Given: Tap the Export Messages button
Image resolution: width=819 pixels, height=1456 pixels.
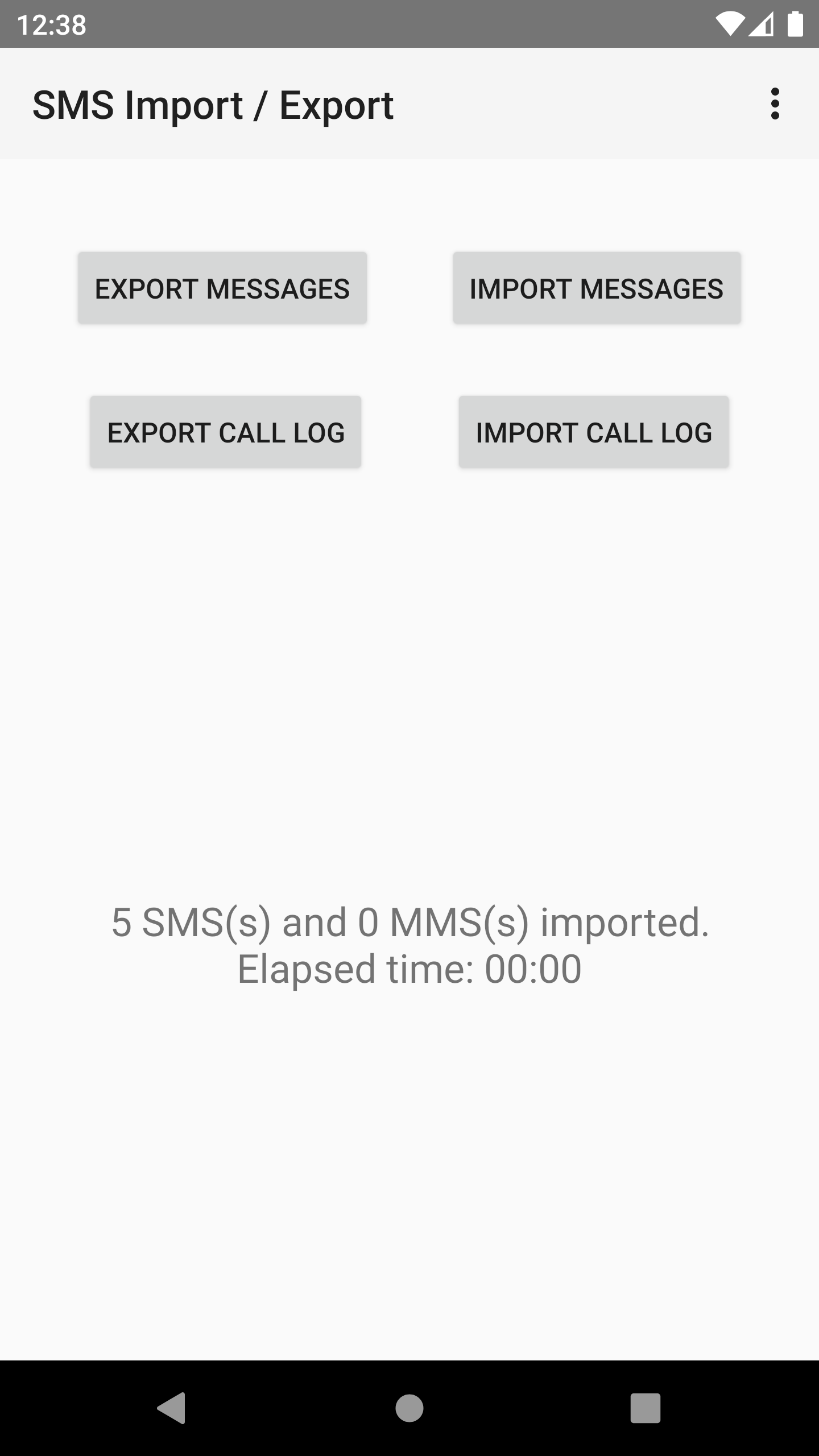Looking at the screenshot, I should coord(222,288).
